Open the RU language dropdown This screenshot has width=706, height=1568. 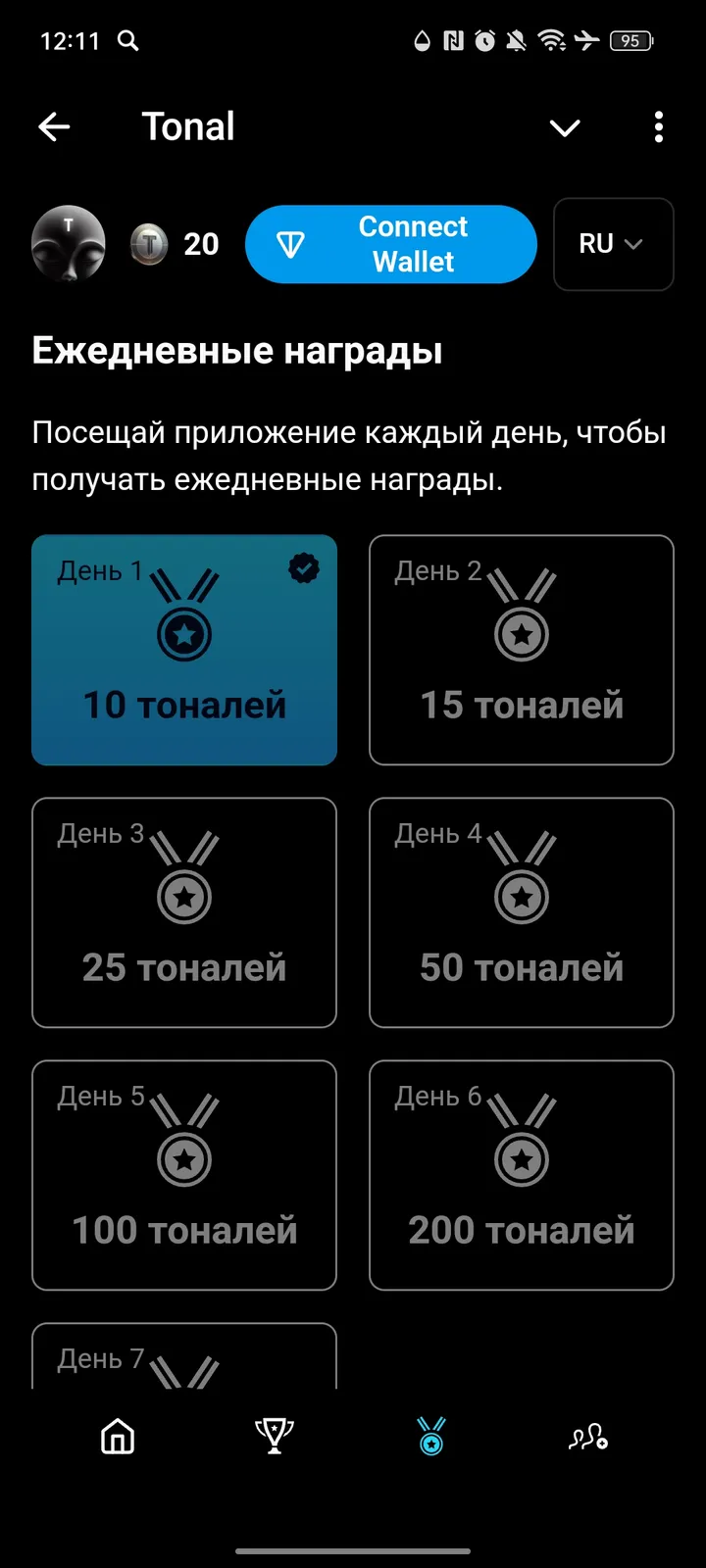pyautogui.click(x=613, y=245)
